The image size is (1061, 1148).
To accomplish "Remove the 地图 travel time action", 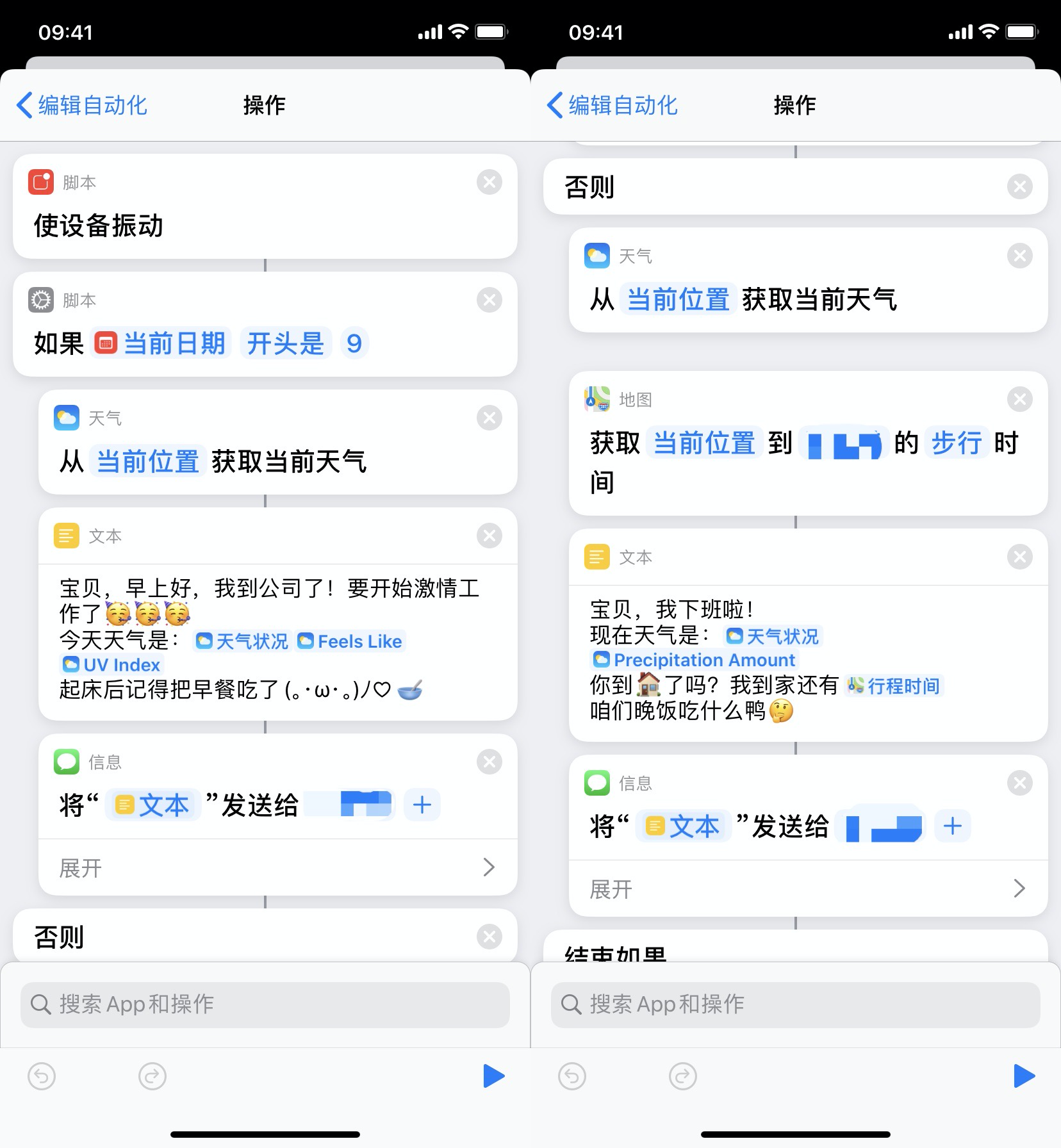I will pyautogui.click(x=1019, y=400).
